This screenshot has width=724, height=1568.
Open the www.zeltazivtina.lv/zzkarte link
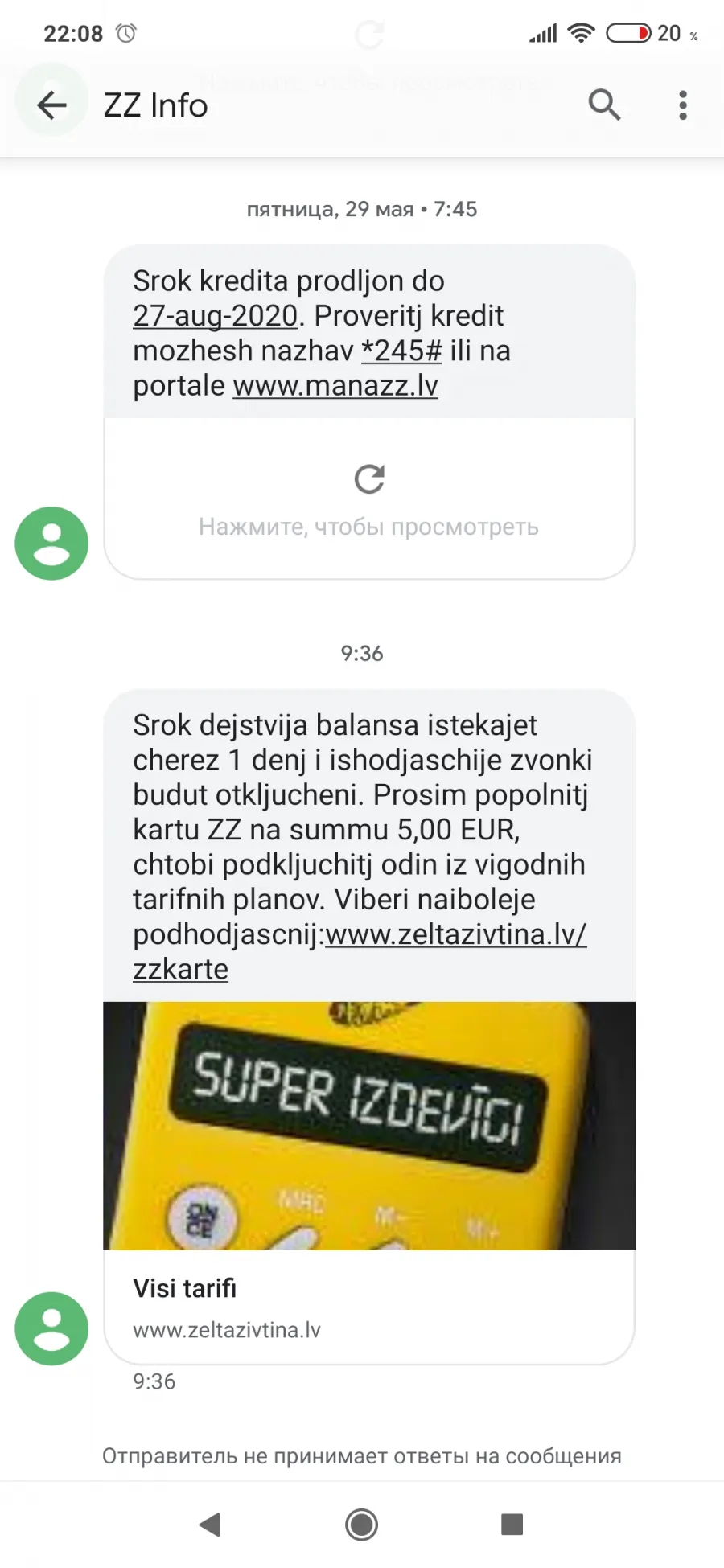coord(360,951)
